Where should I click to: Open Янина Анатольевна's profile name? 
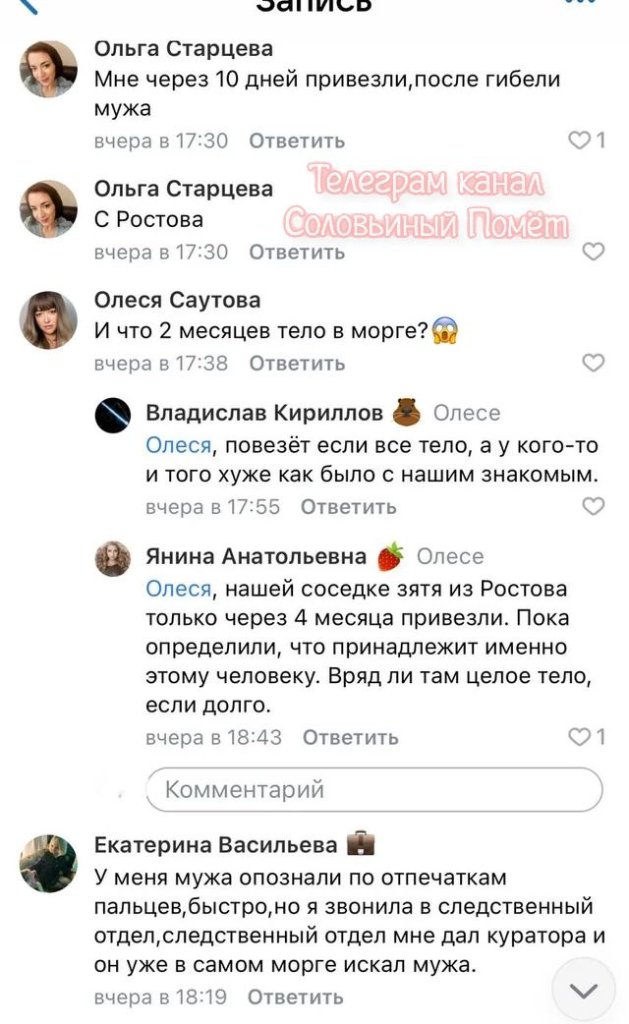pos(256,557)
